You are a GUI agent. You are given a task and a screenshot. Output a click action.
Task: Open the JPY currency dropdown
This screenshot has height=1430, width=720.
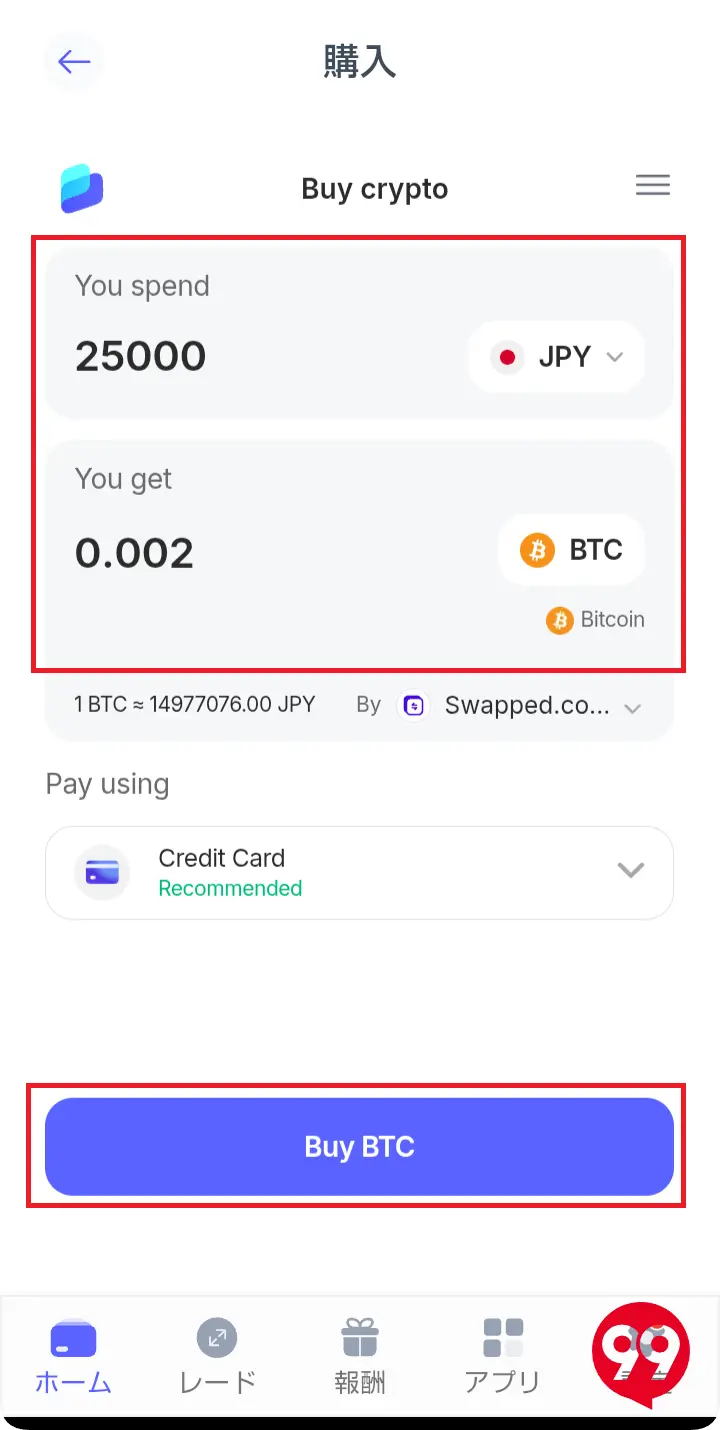coord(556,357)
